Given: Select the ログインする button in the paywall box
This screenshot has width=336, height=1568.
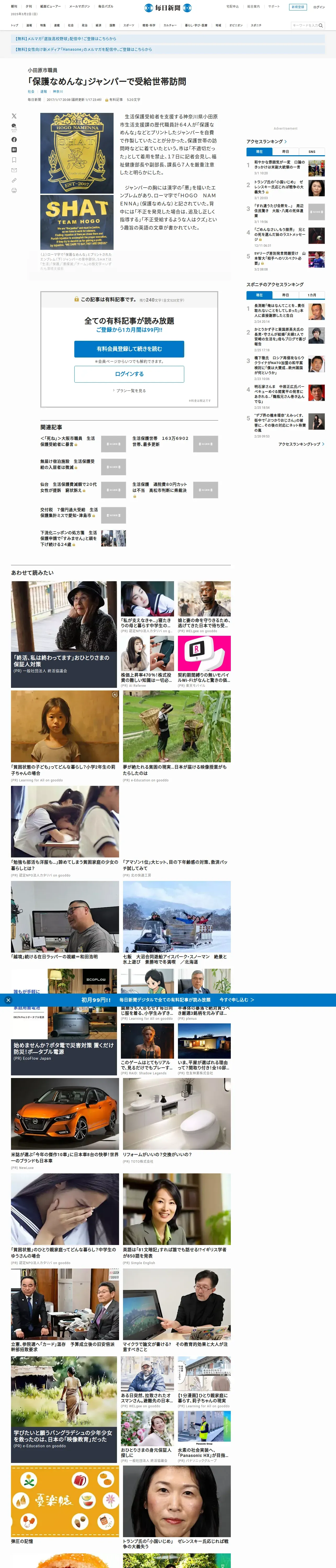Looking at the screenshot, I should point(129,374).
